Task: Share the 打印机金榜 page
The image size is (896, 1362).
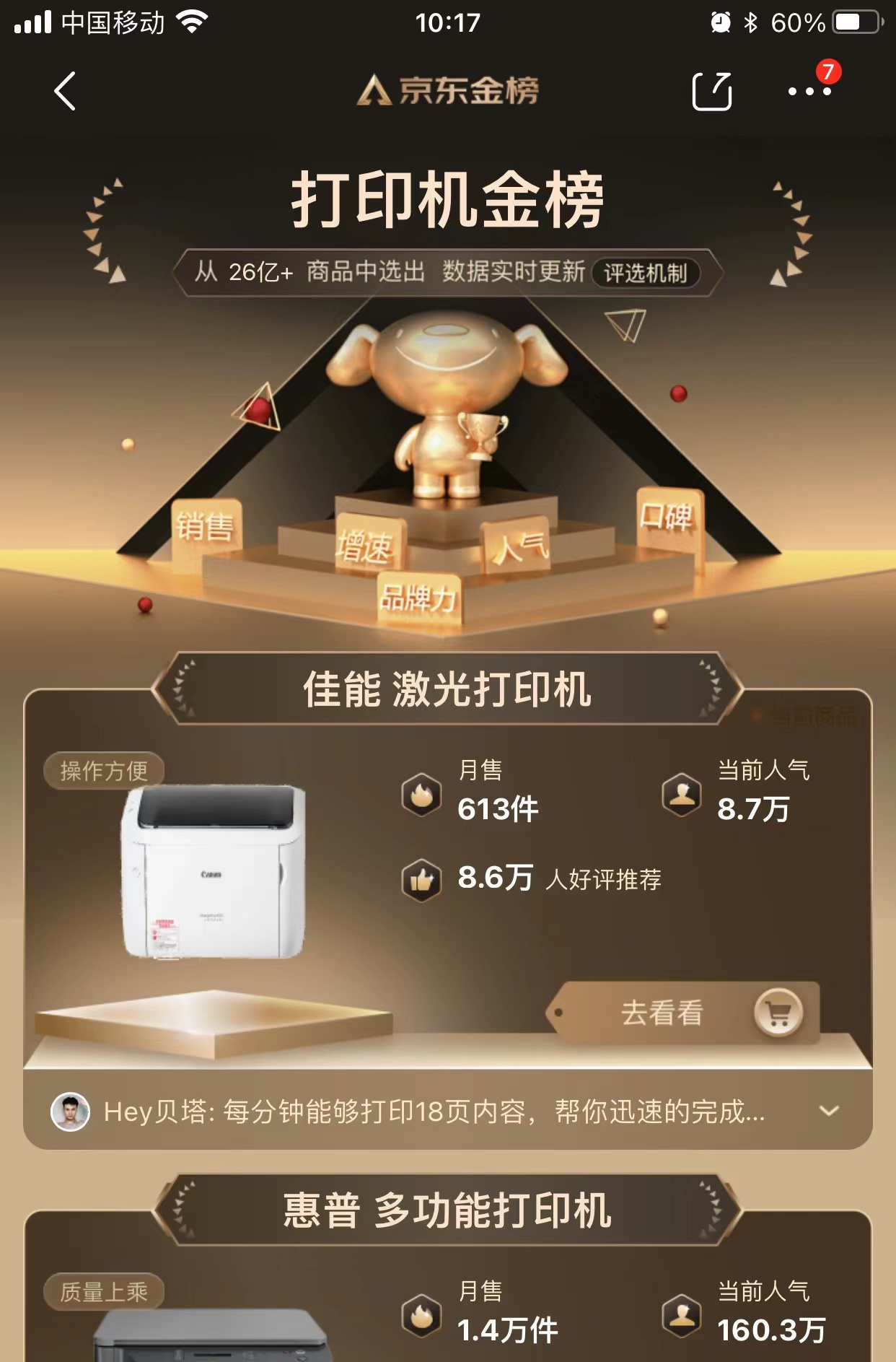Action: [711, 91]
